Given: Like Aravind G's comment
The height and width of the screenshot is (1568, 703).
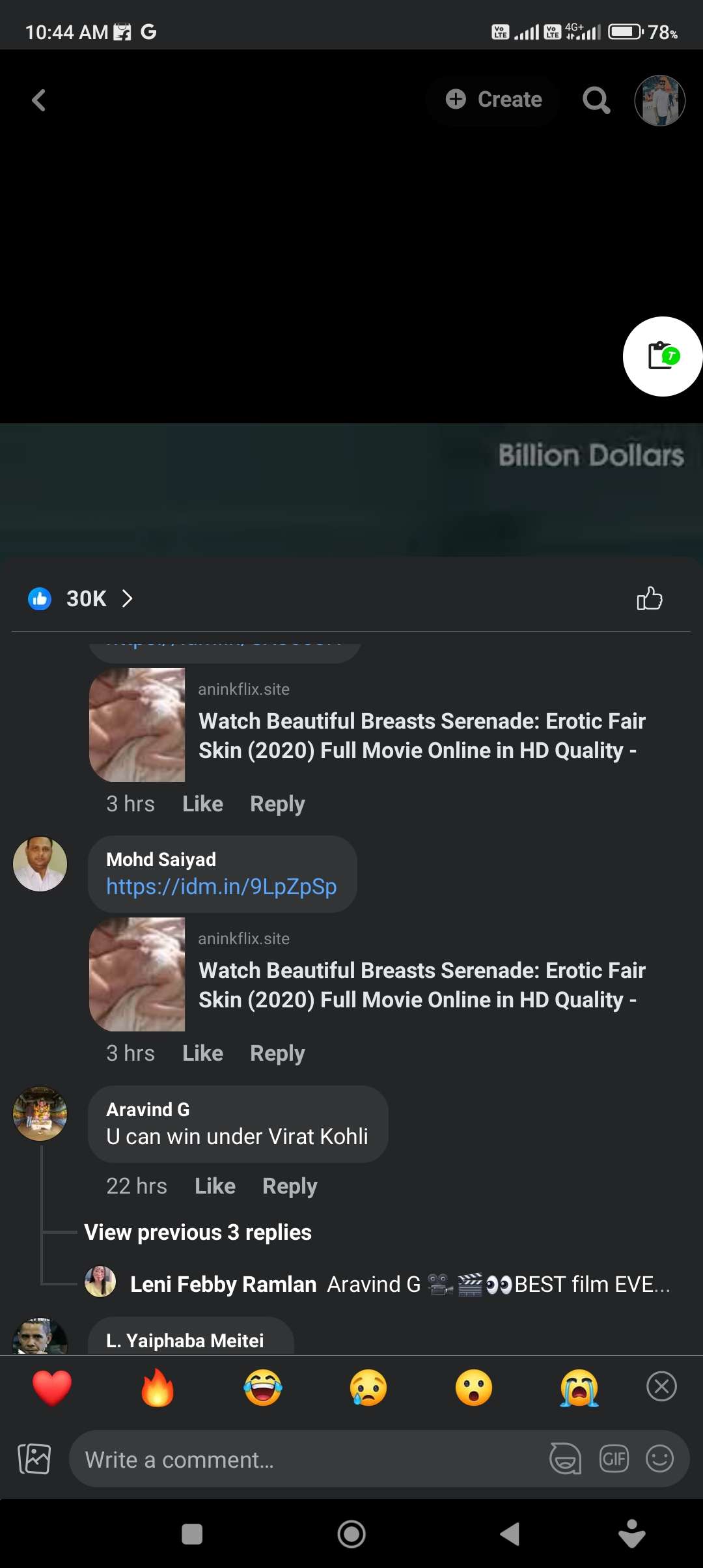Looking at the screenshot, I should (215, 1186).
